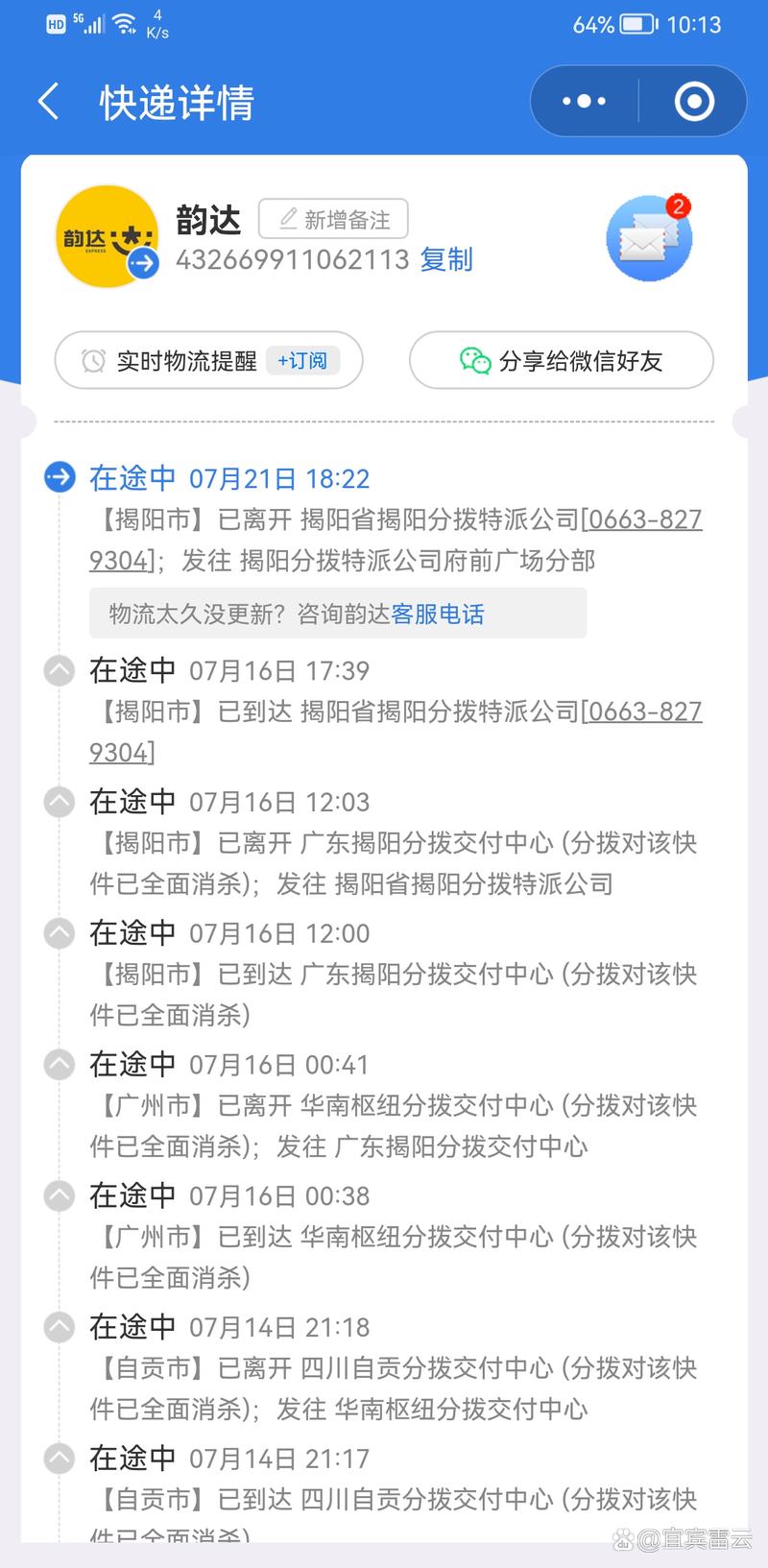Image resolution: width=768 pixels, height=1568 pixels.
Task: Share tracking via 分享给微信好友
Action: pos(561,361)
